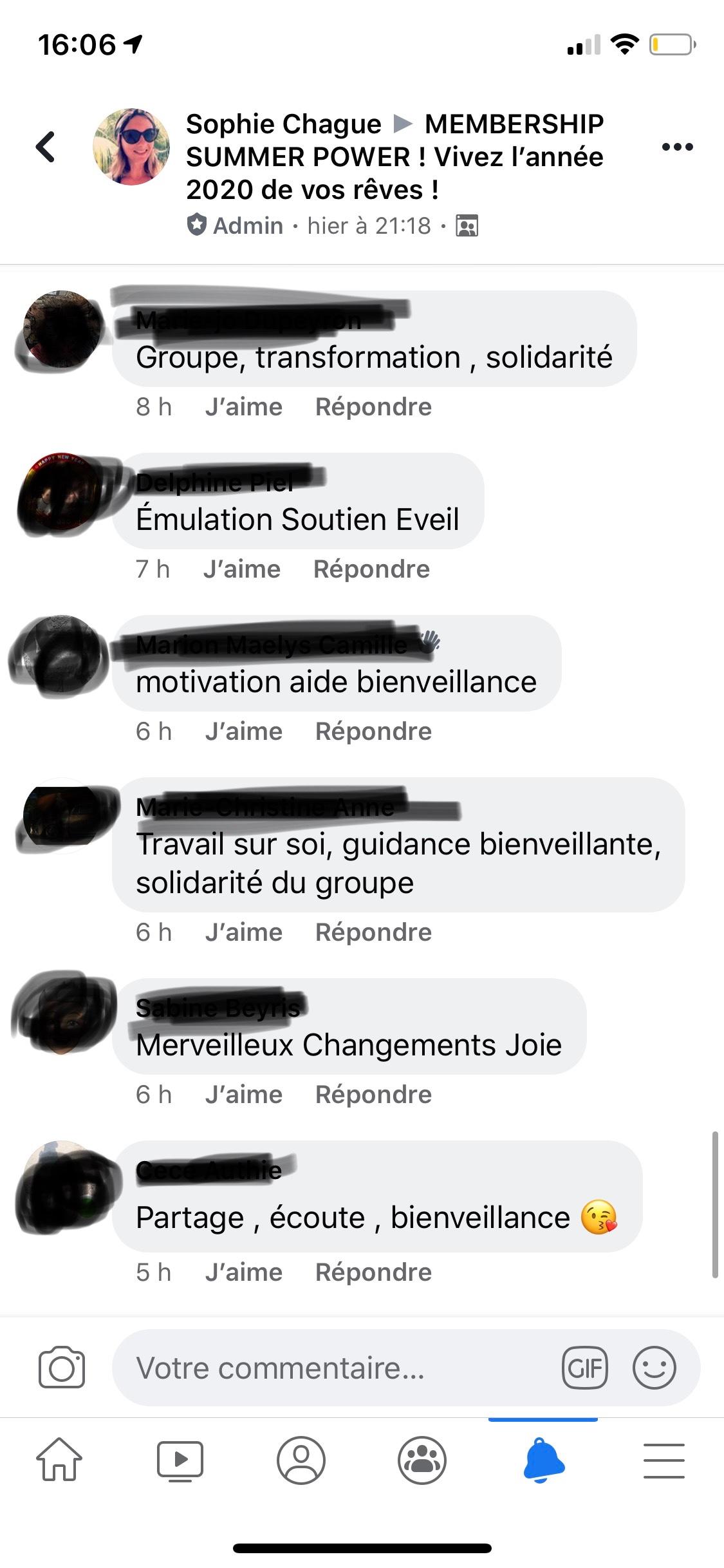The width and height of the screenshot is (724, 1568).
Task: Like the "motivation aide bienveillance" comment
Action: pos(243,732)
